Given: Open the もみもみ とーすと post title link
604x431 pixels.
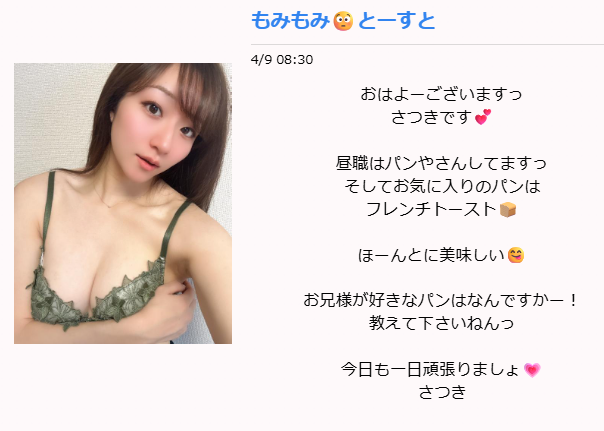Looking at the screenshot, I should point(343,20).
